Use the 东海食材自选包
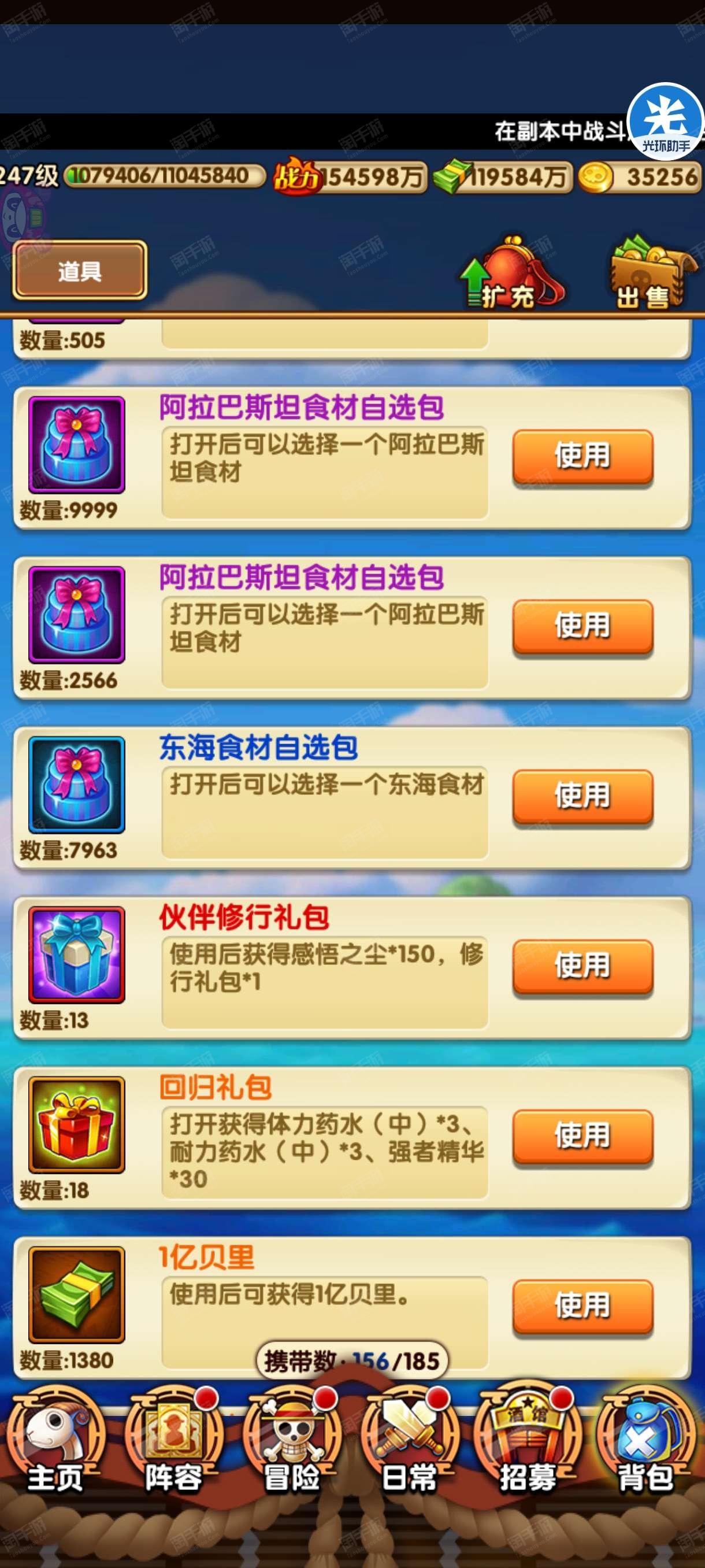Screen dimensions: 705x1568 [582, 796]
